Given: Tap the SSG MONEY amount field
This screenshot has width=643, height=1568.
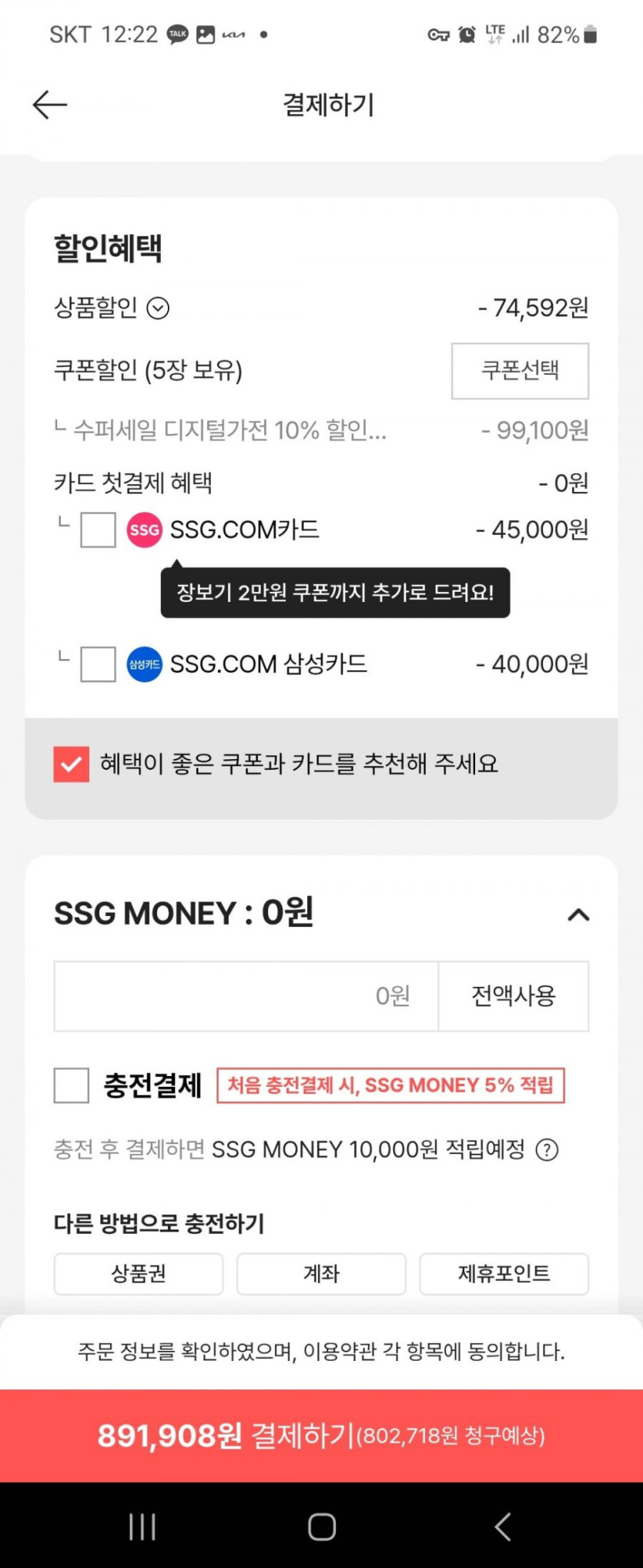Looking at the screenshot, I should click(x=246, y=996).
